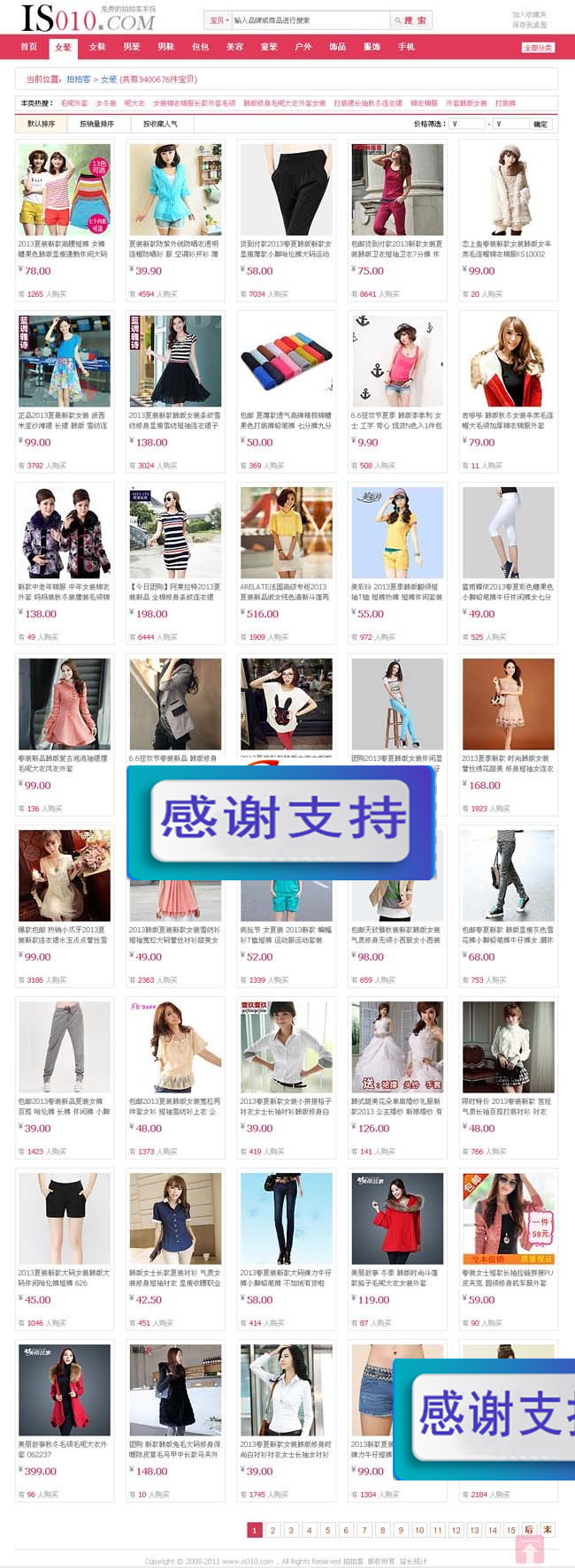
Task: Switch to the 男装 category
Action: point(132,47)
